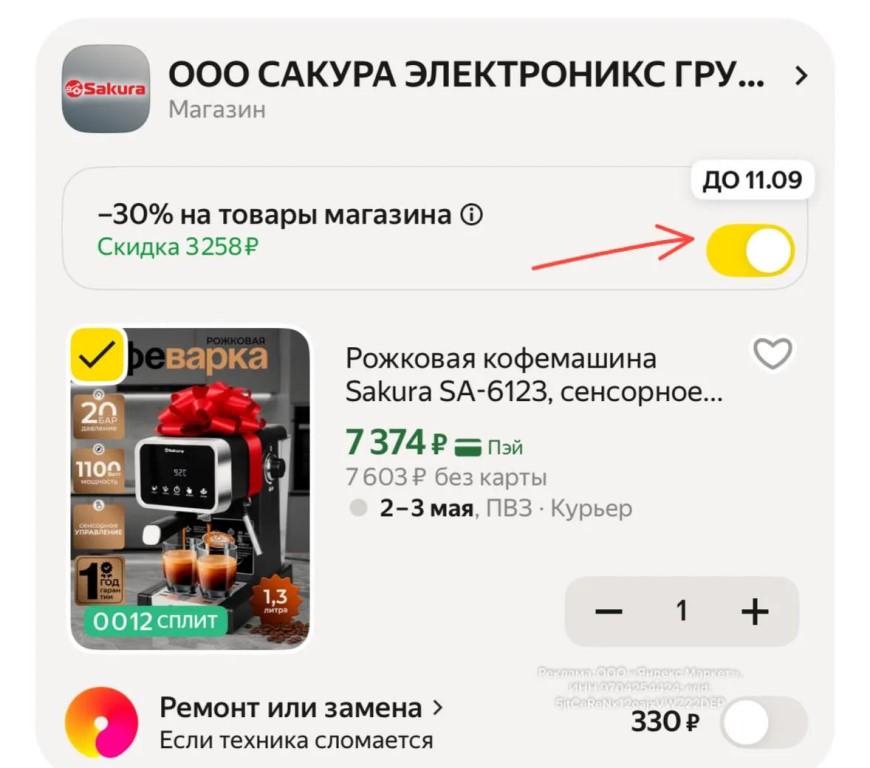
Task: Uncheck the Sakura coffee machine selection checkbox
Action: pos(97,355)
